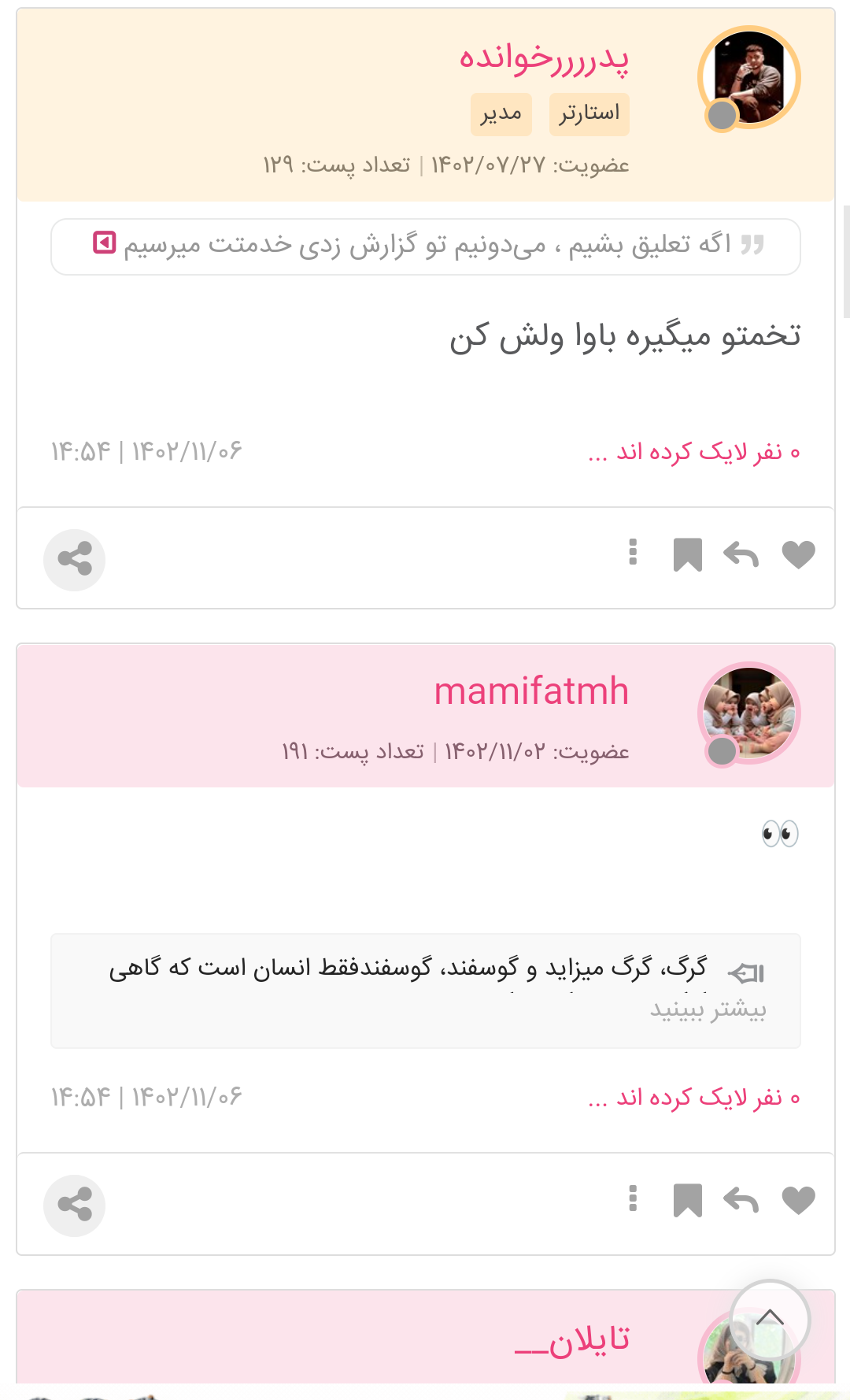Reply to mamifatmh's post
850x1400 pixels.
[x=741, y=1201]
